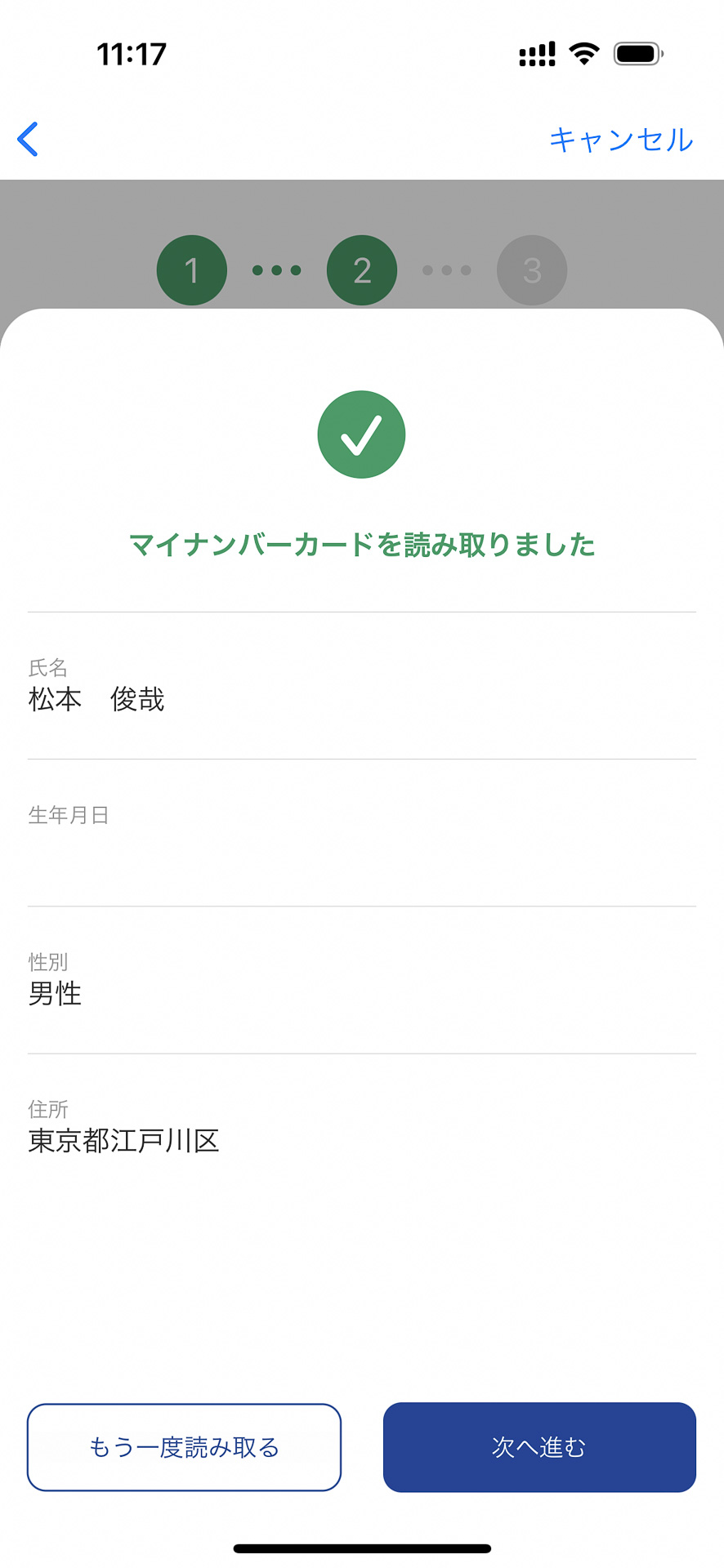Tap the dots between step 2 and 3

click(x=447, y=269)
